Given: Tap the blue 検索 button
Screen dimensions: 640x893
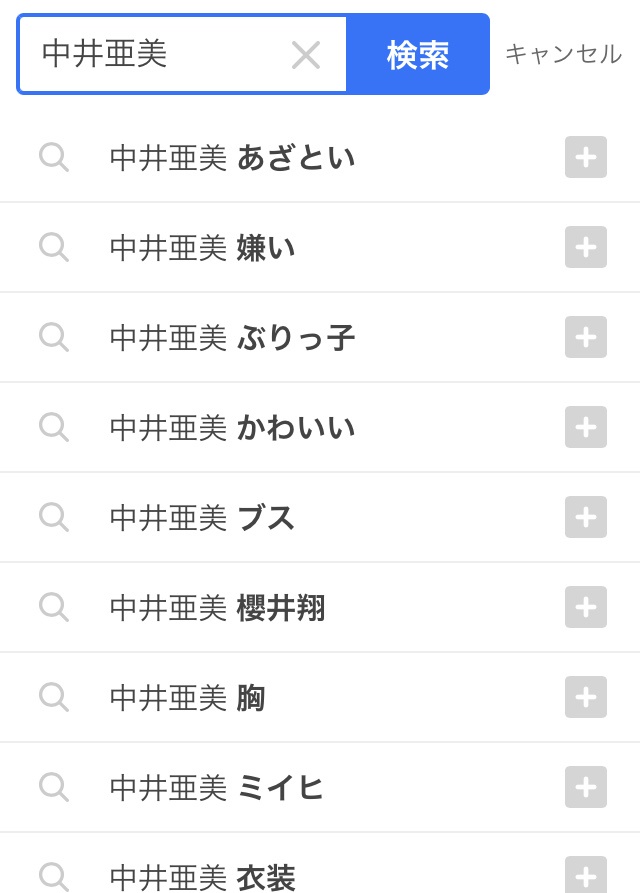Looking at the screenshot, I should pyautogui.click(x=418, y=55).
